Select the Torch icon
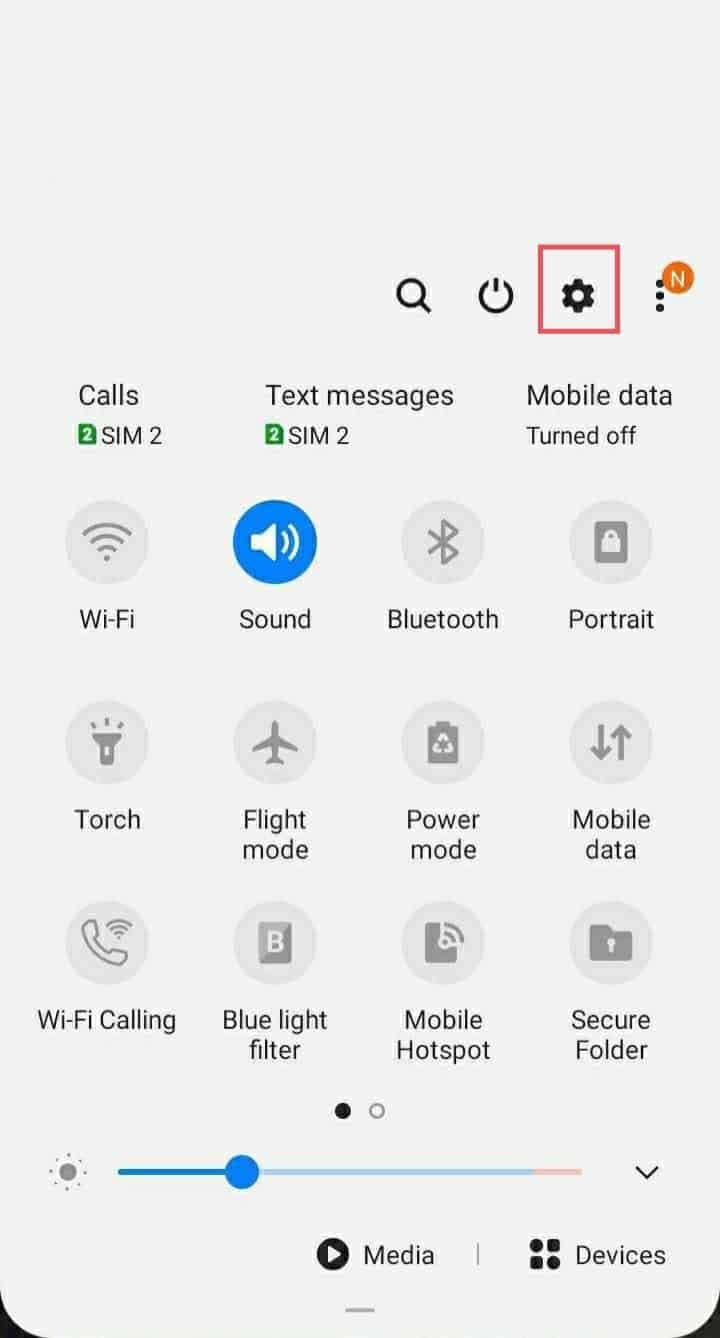The image size is (720, 1338). click(x=107, y=742)
